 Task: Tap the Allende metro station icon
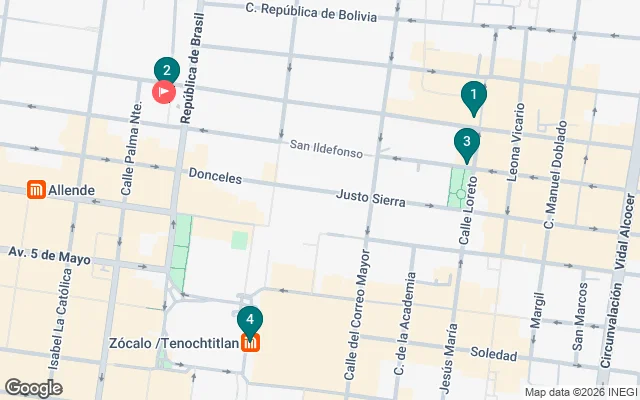(x=36, y=190)
